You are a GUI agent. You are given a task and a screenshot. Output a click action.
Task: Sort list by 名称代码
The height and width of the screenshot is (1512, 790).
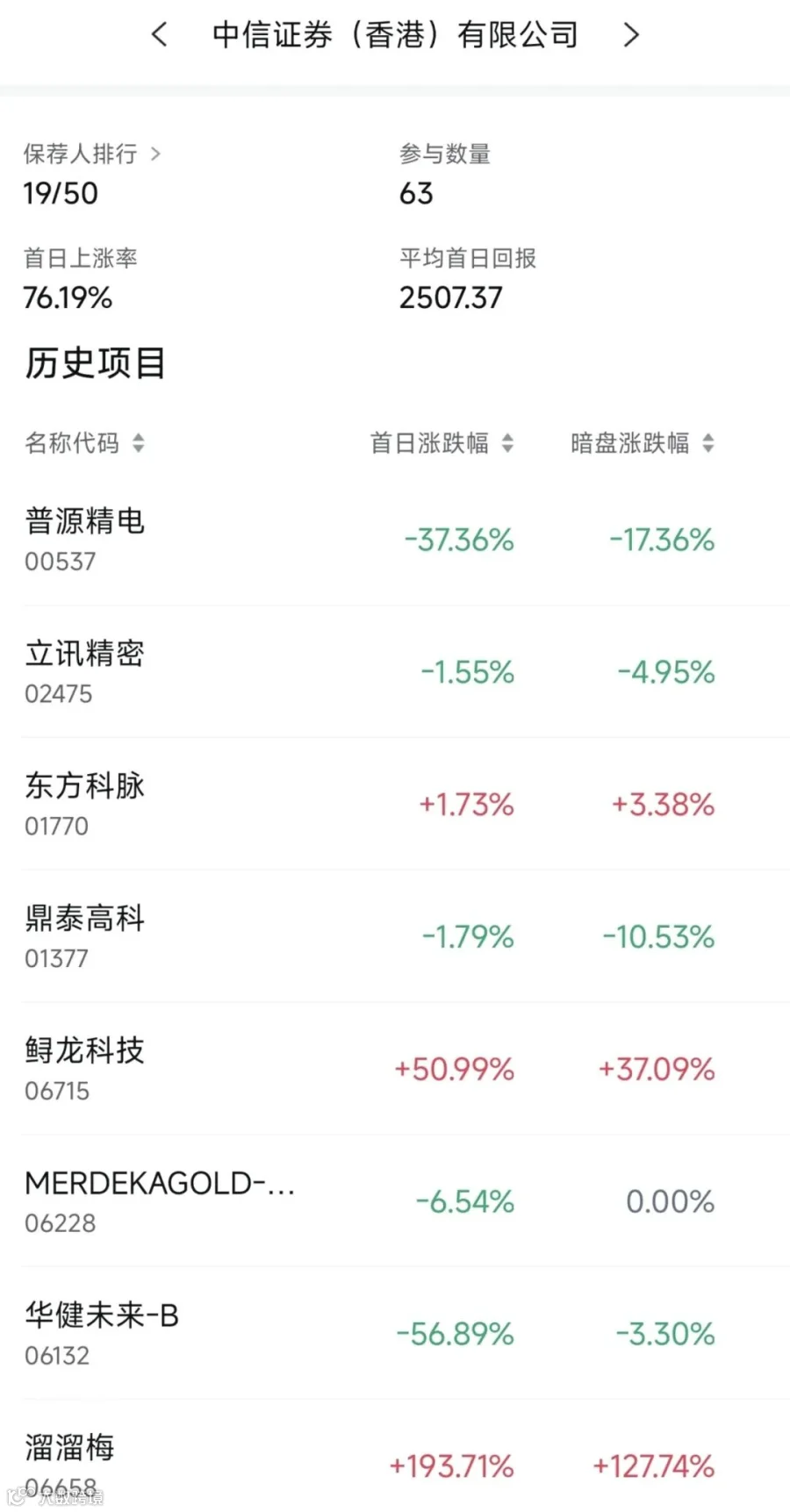coord(84,443)
